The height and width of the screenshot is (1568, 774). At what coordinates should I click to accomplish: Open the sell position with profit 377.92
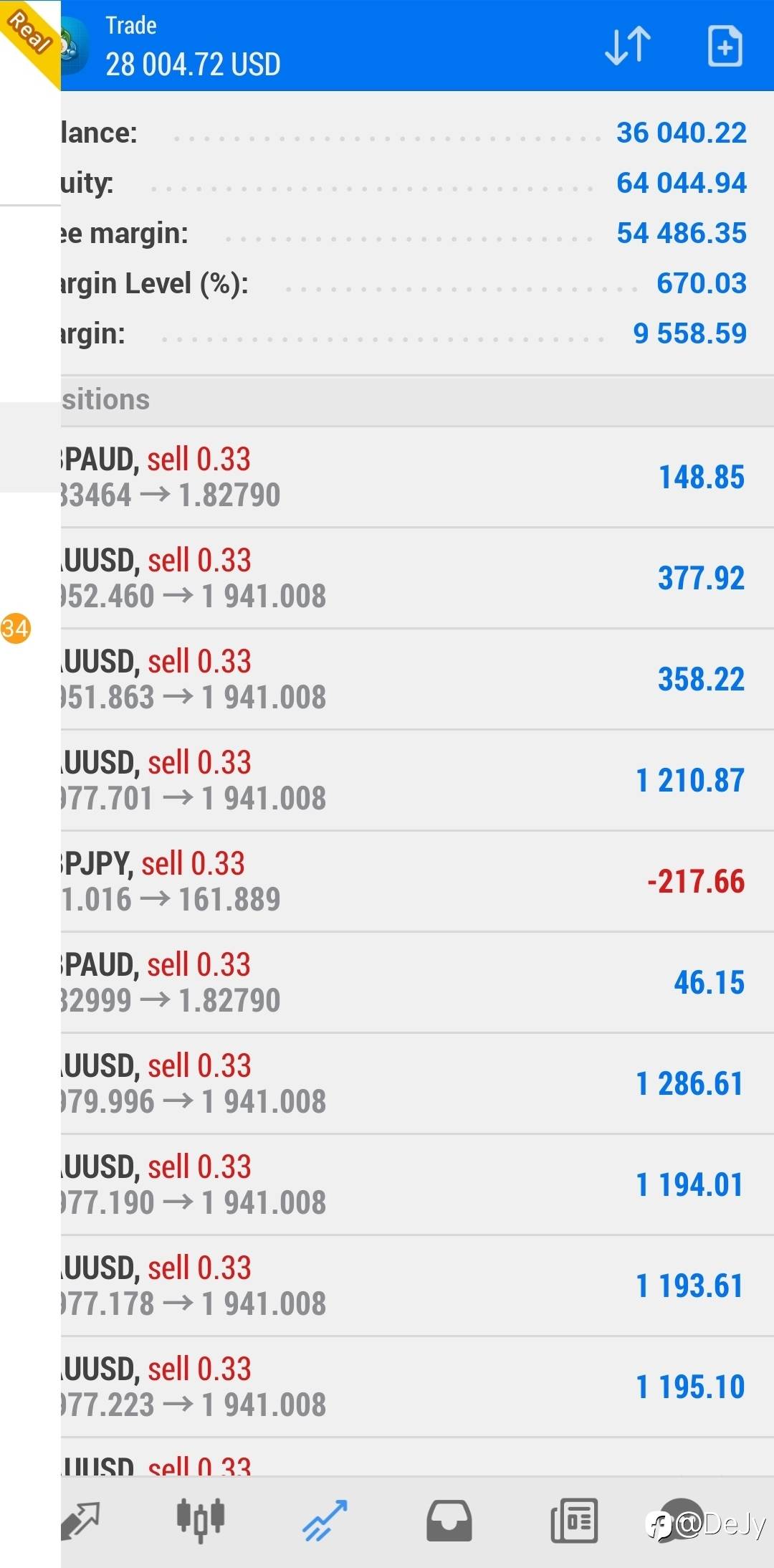pyautogui.click(x=417, y=579)
